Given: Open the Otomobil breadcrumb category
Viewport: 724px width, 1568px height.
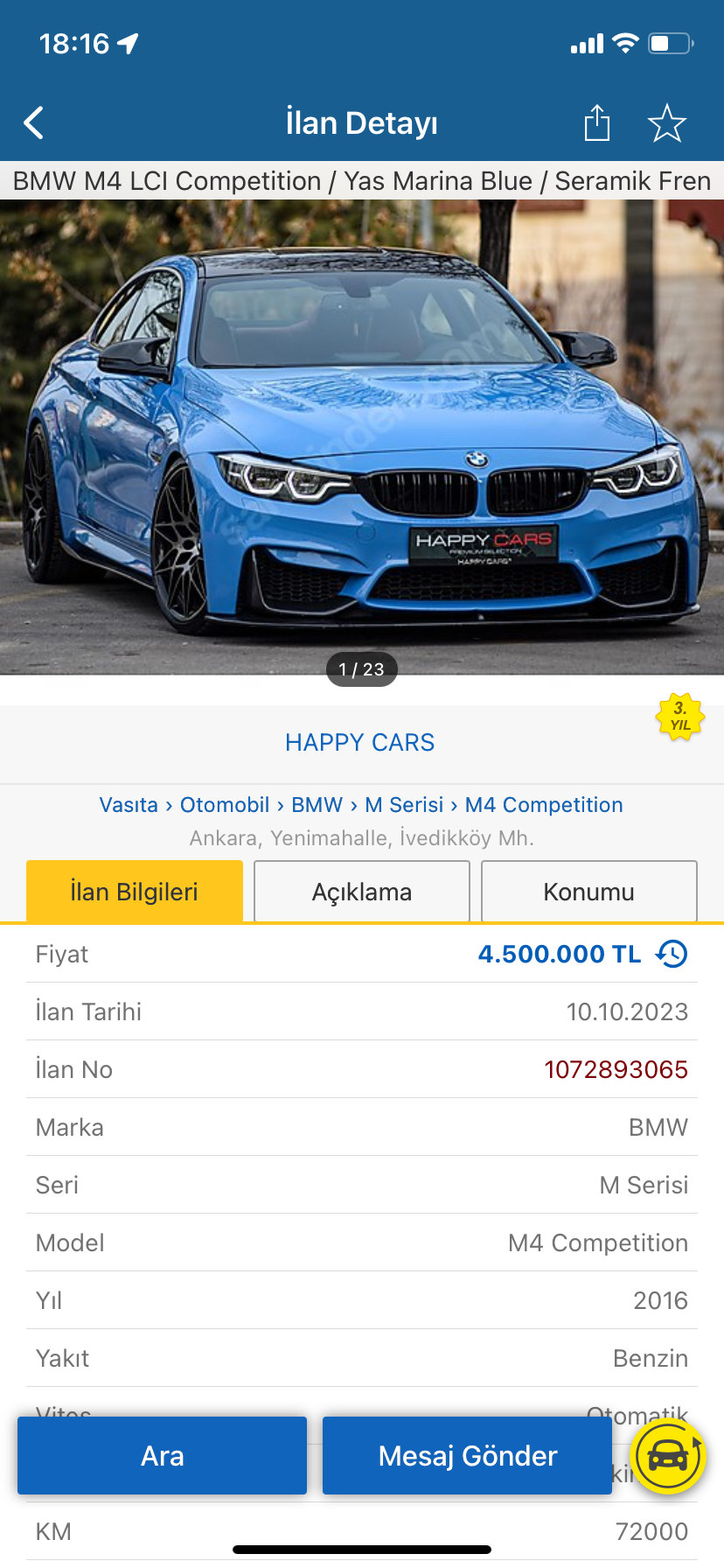Looking at the screenshot, I should click(225, 805).
